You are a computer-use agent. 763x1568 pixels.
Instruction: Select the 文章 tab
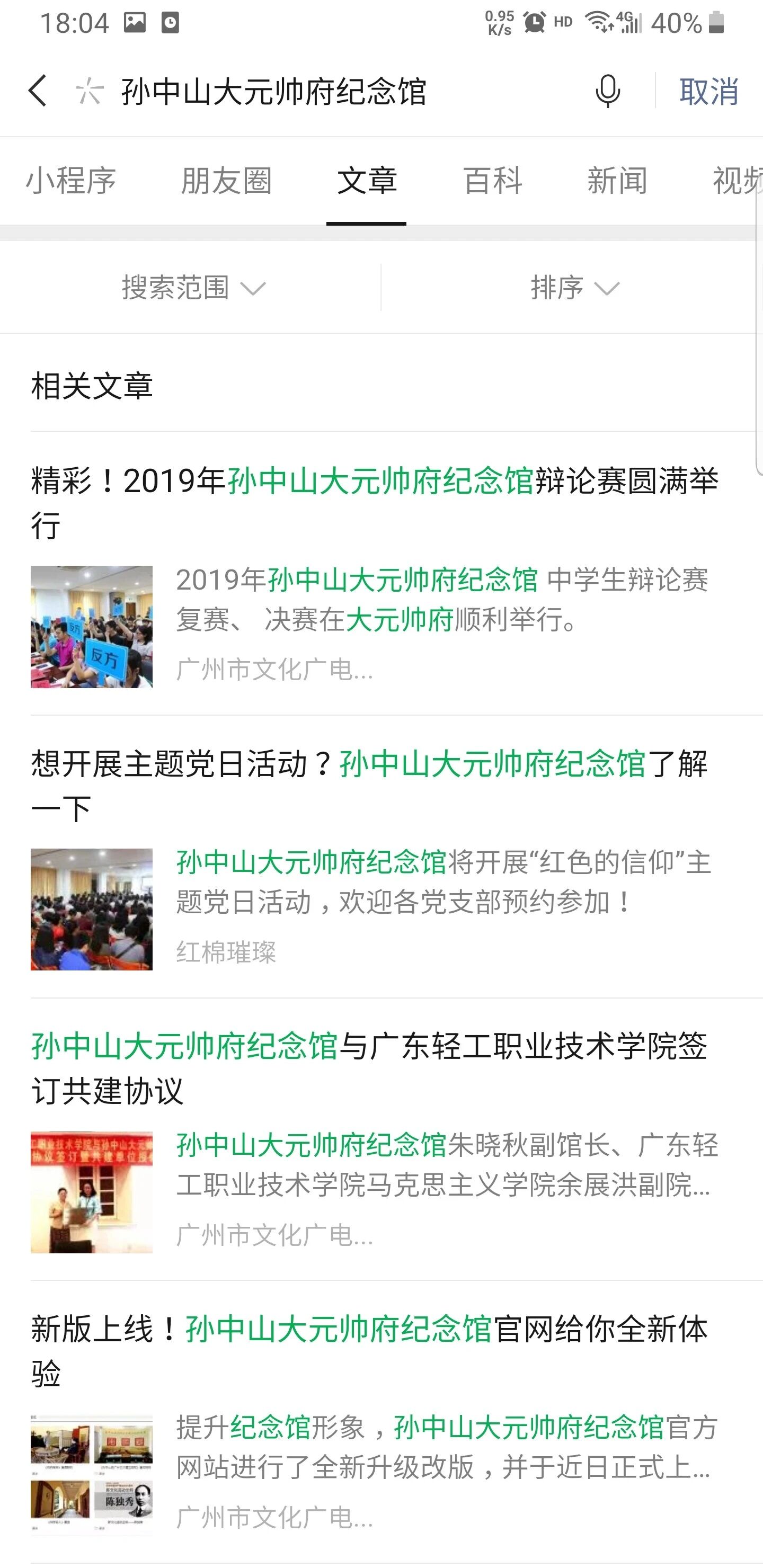tap(367, 181)
